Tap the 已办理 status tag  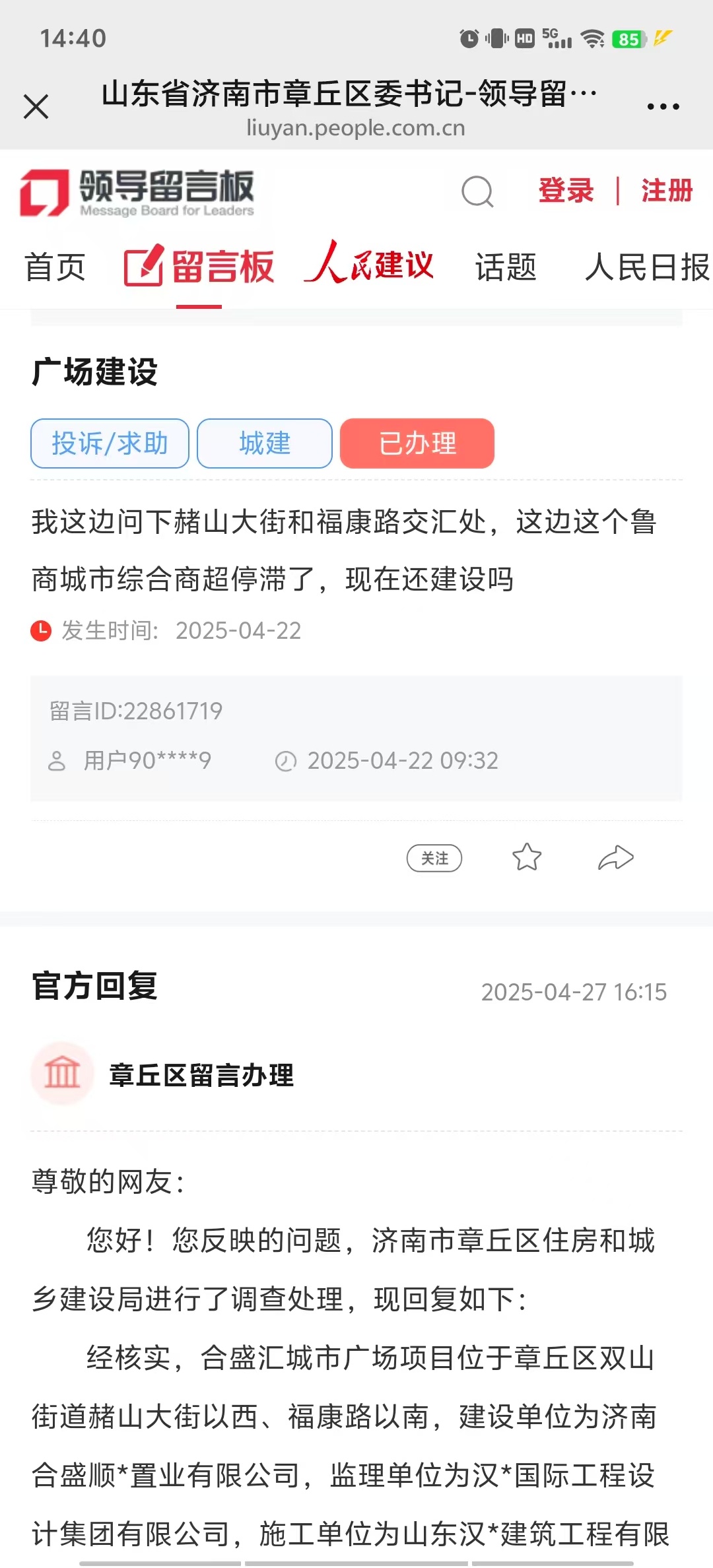(417, 443)
